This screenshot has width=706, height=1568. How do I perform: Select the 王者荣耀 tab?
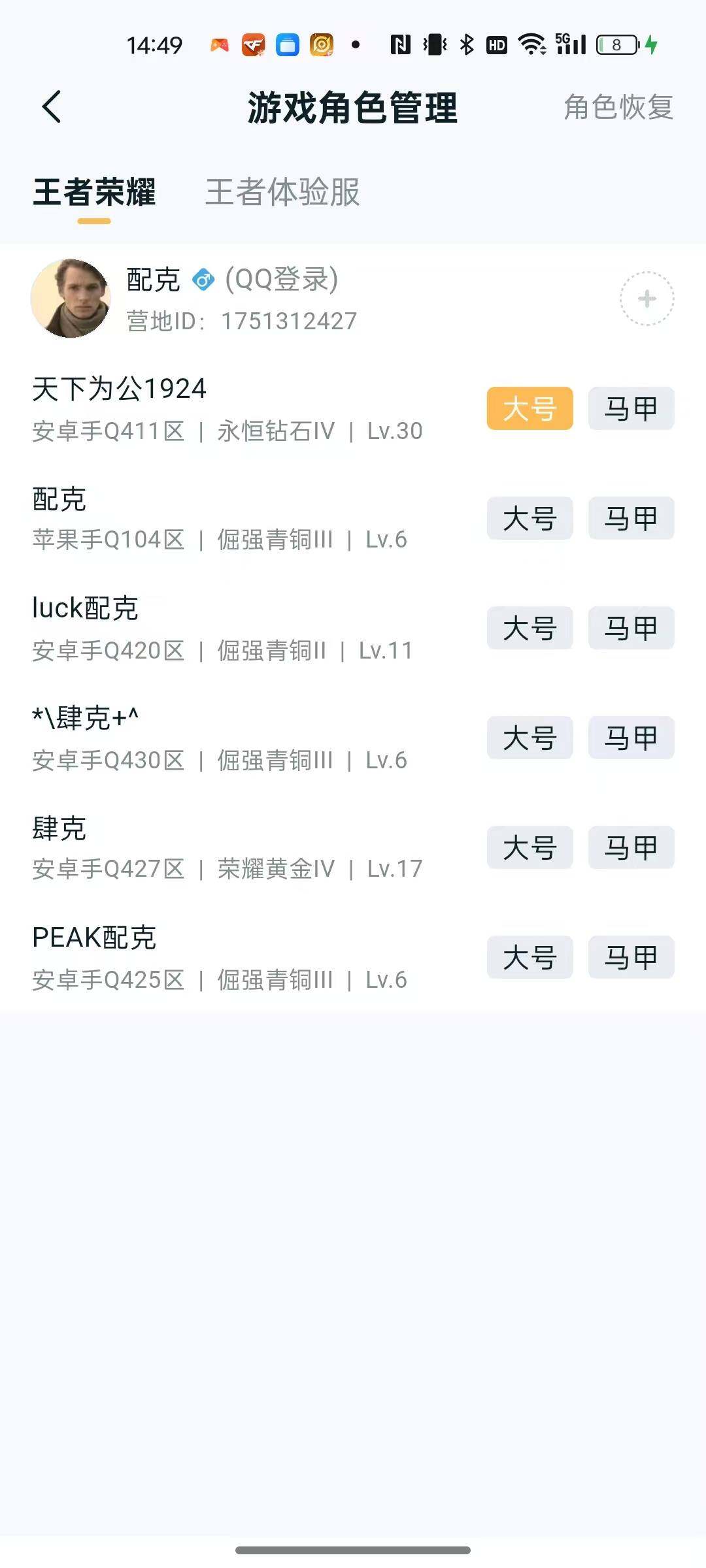95,193
